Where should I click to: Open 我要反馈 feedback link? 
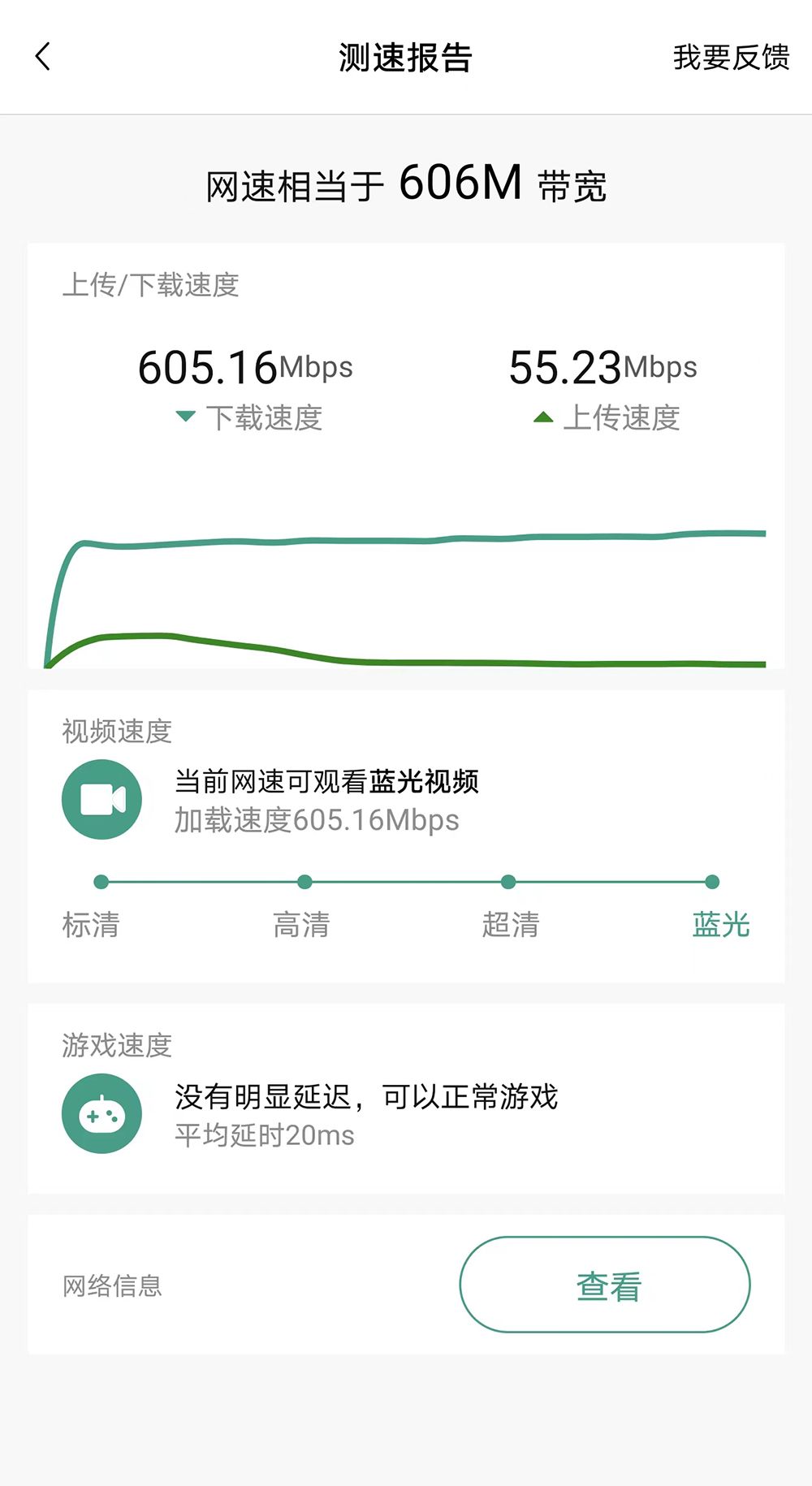[731, 58]
